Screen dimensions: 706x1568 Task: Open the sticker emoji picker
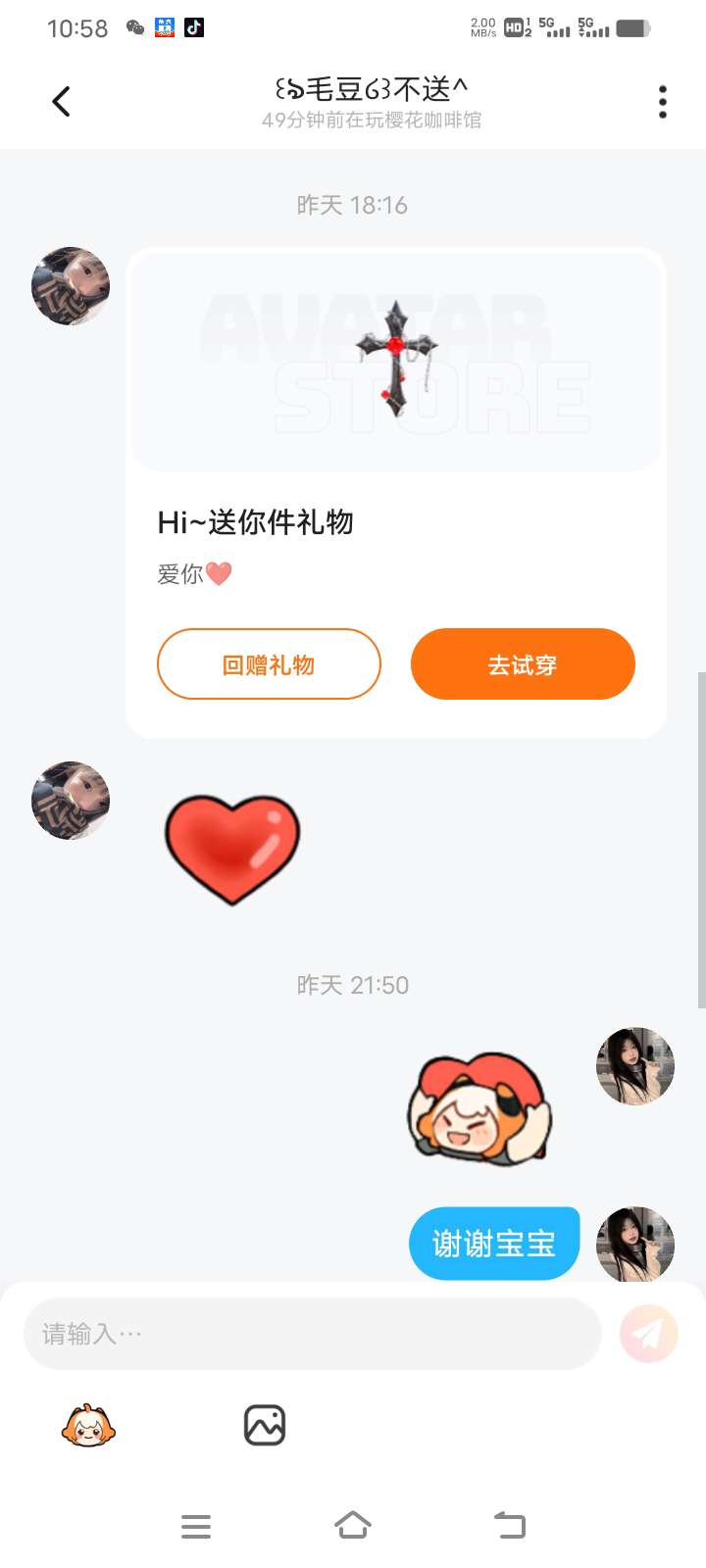point(88,1426)
